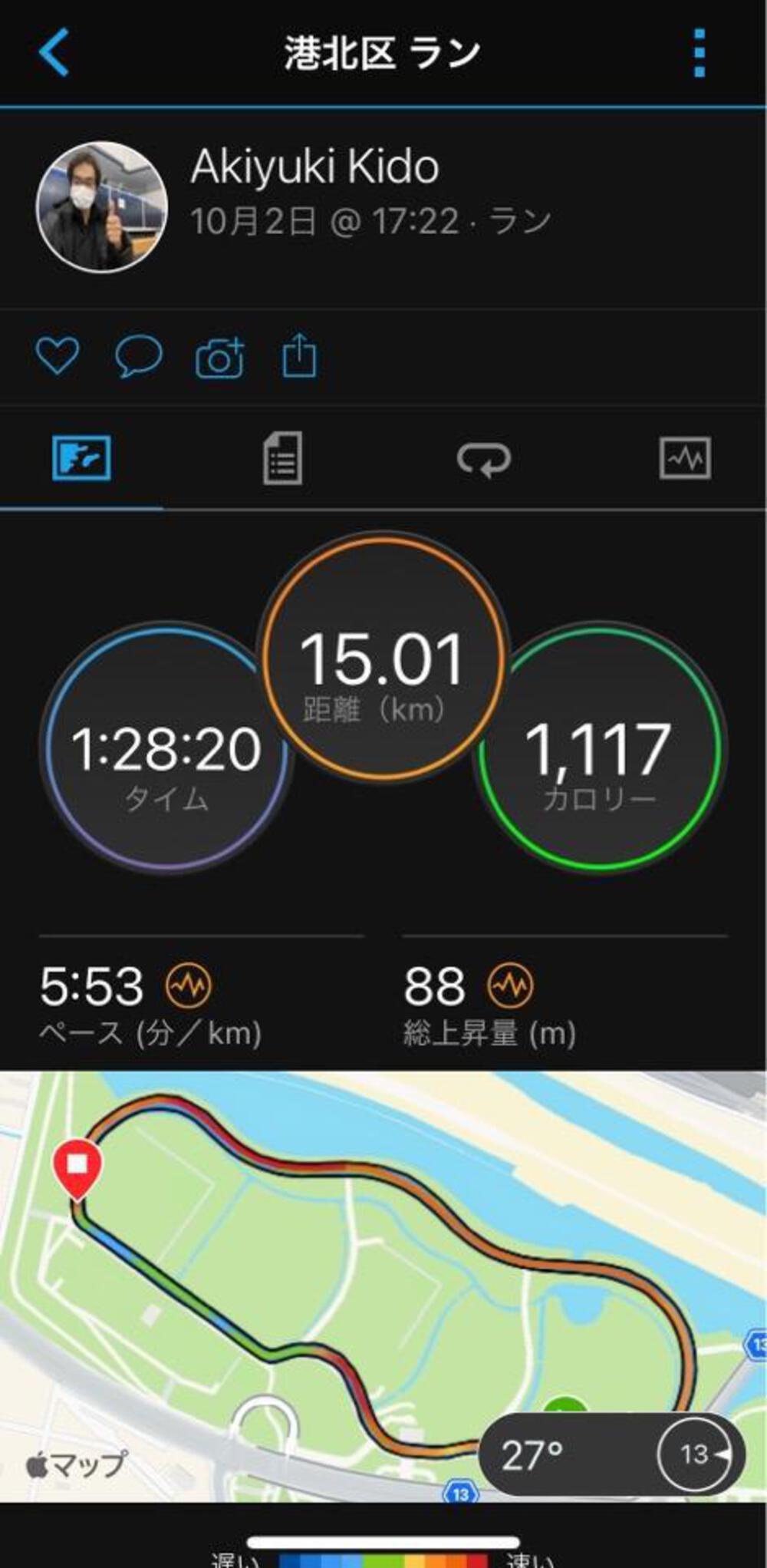Select the map overview tab

[81, 458]
